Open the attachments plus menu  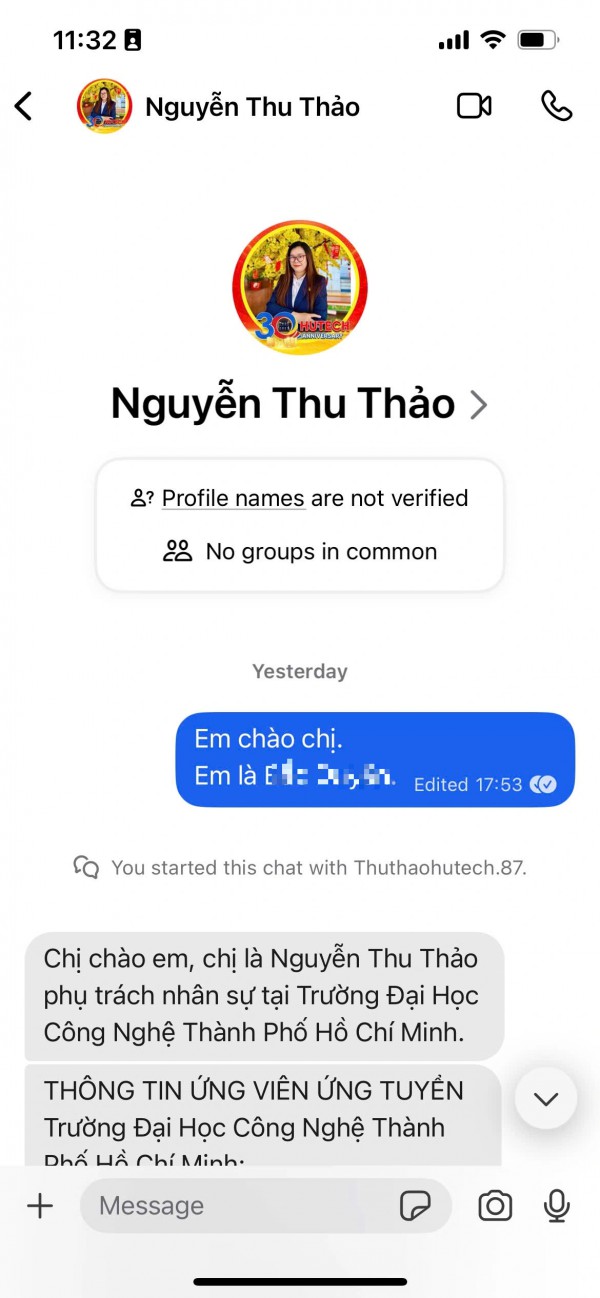(40, 1206)
